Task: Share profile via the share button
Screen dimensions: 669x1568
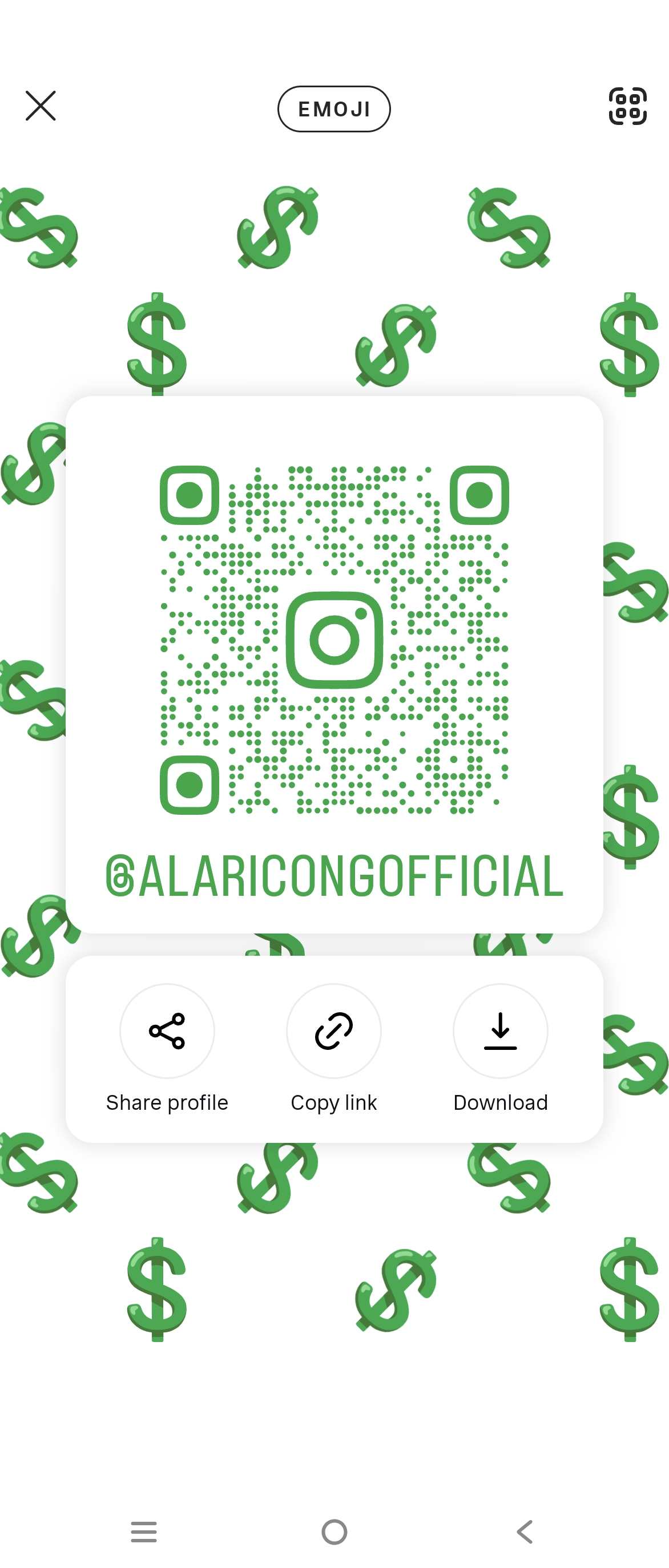Action: click(167, 1030)
